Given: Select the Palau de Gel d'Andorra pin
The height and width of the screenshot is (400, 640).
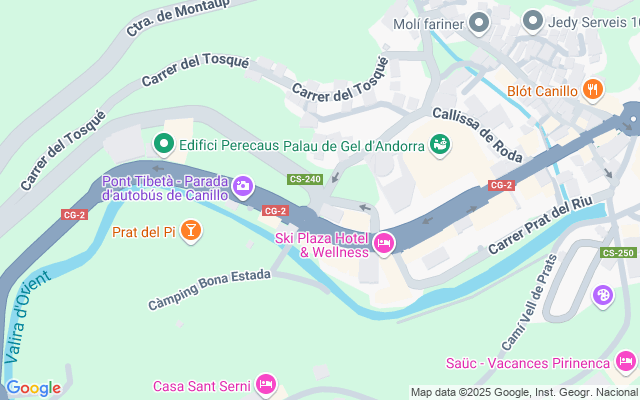Looking at the screenshot, I should pyautogui.click(x=439, y=145).
